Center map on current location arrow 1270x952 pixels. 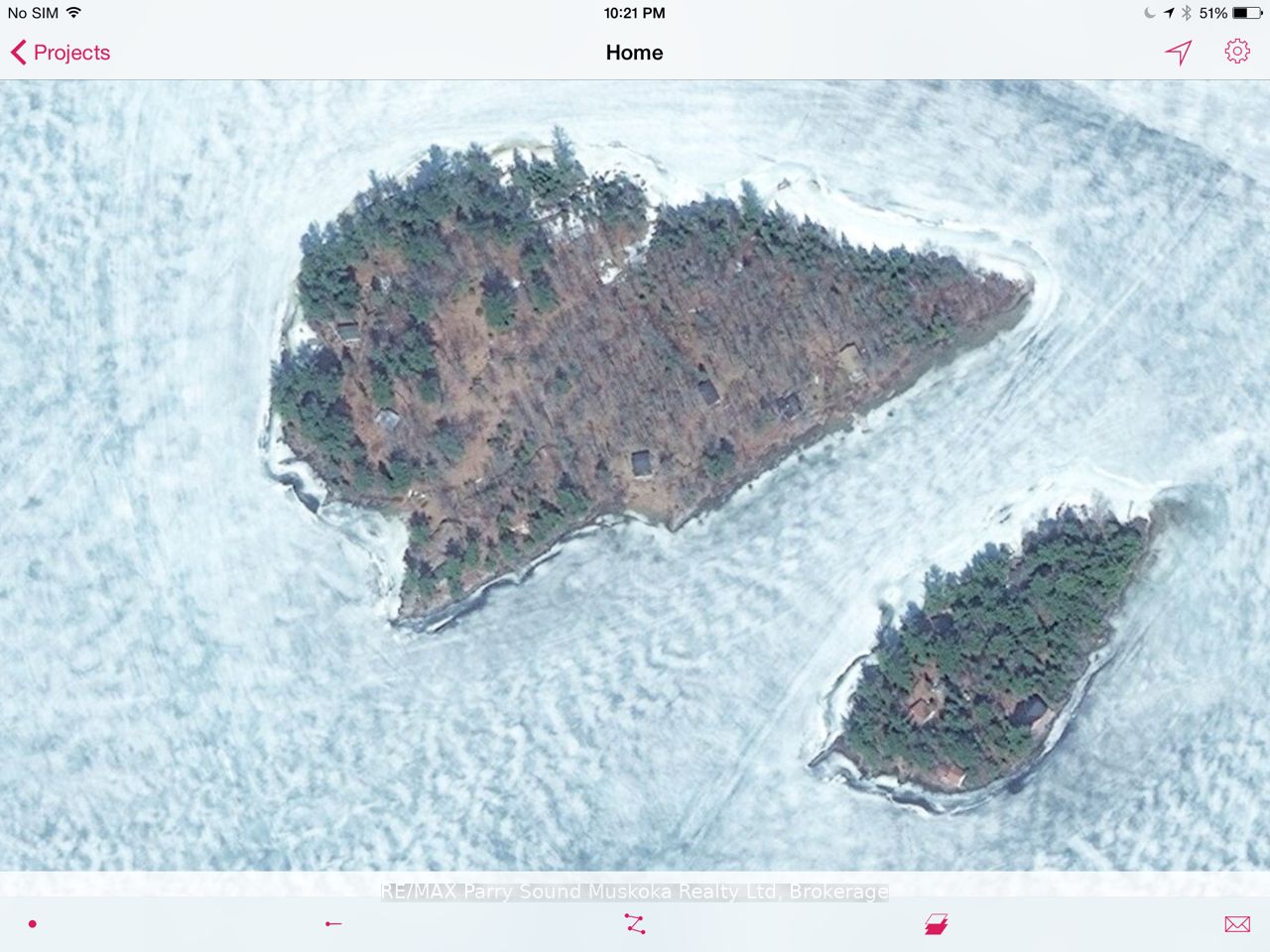point(1178,53)
